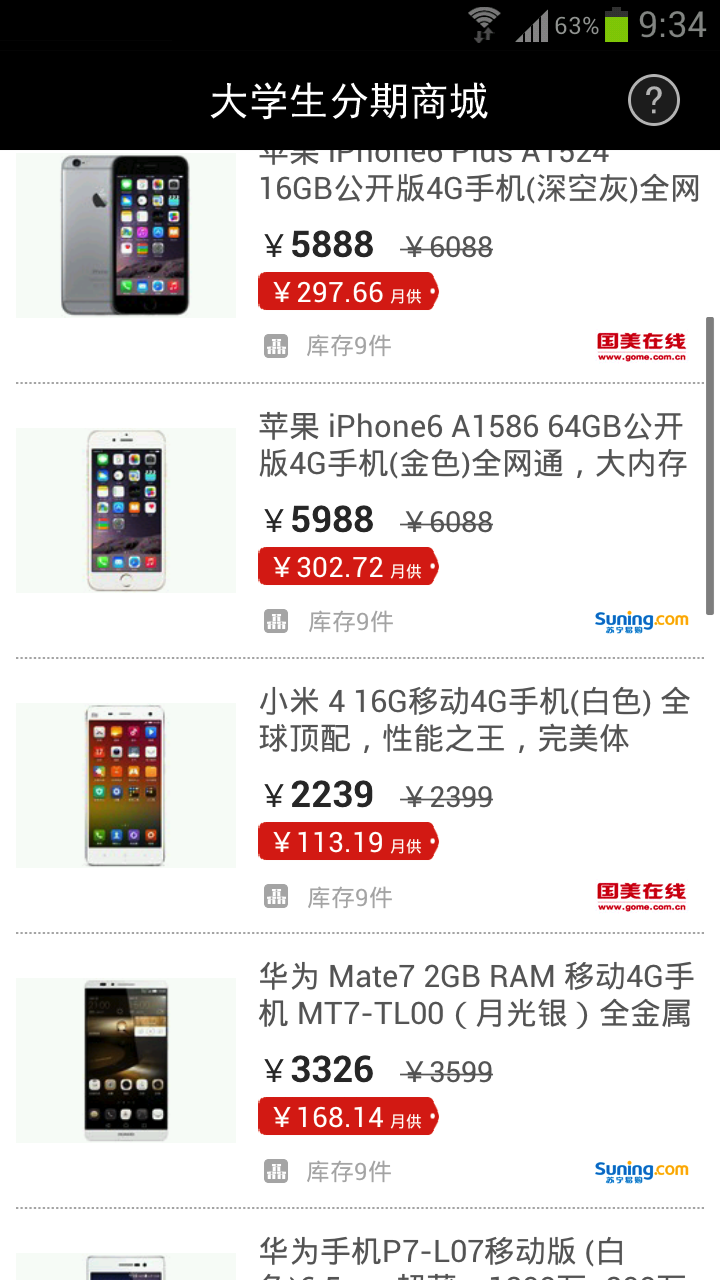Select the 小米 4 16G white phone
Image resolution: width=720 pixels, height=1280 pixels.
tap(473, 720)
